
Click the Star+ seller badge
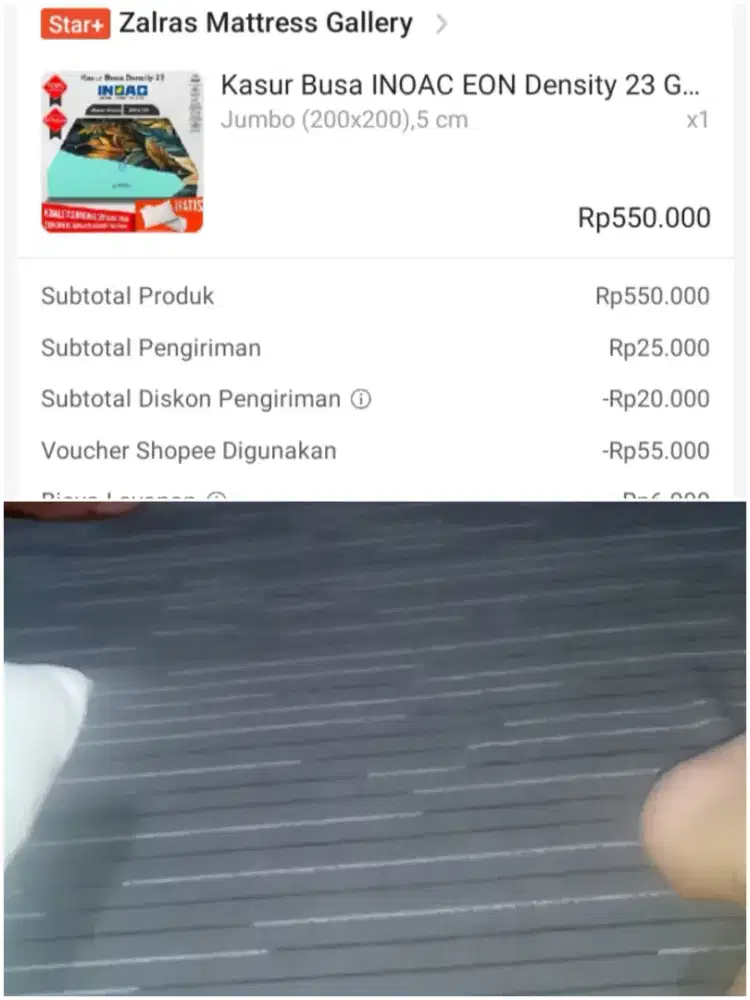(x=73, y=23)
